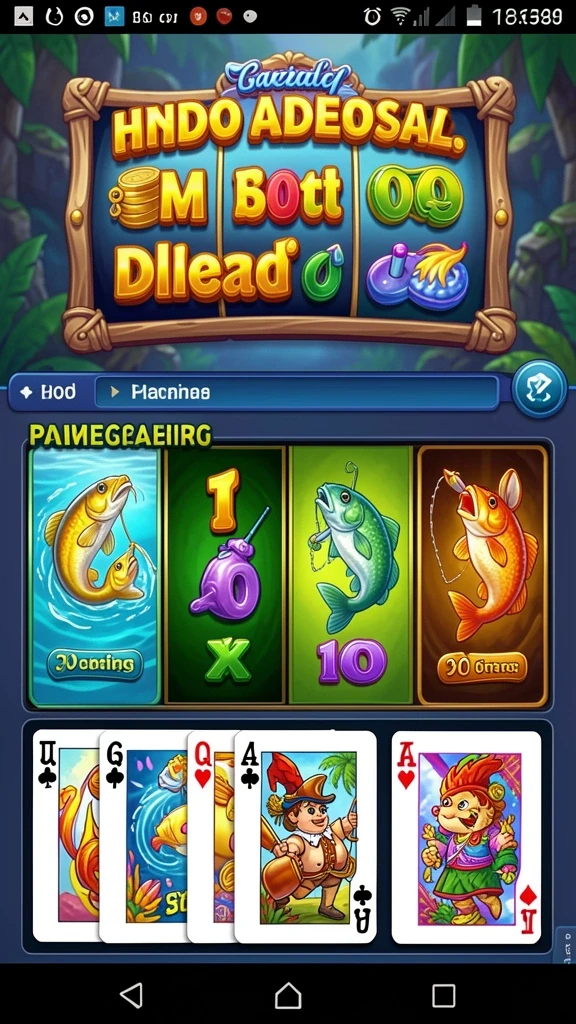Open the golden fish card in blue water

point(95,575)
